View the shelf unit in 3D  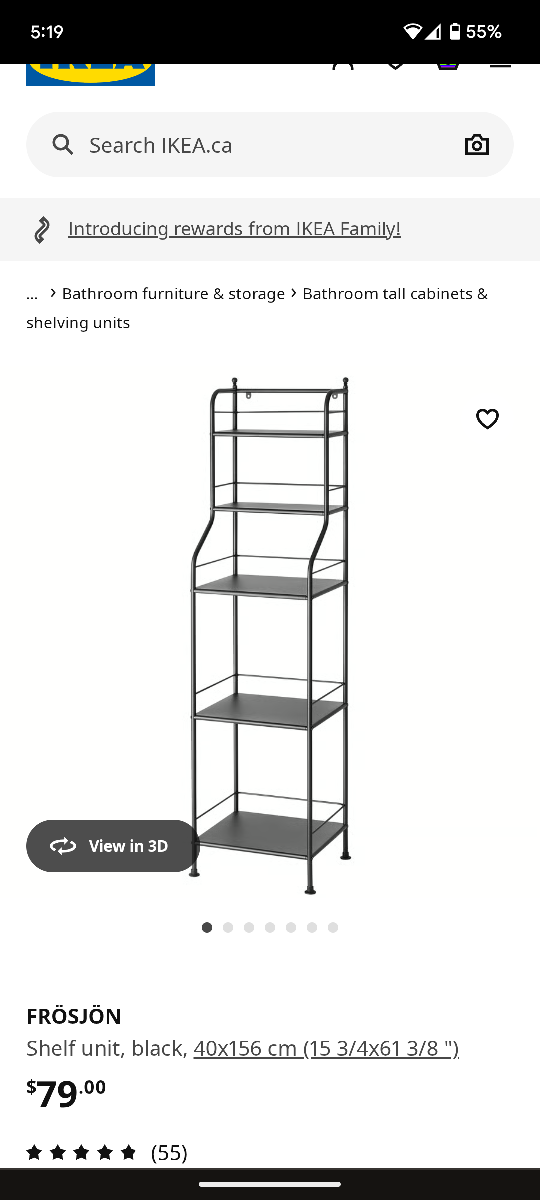point(112,846)
